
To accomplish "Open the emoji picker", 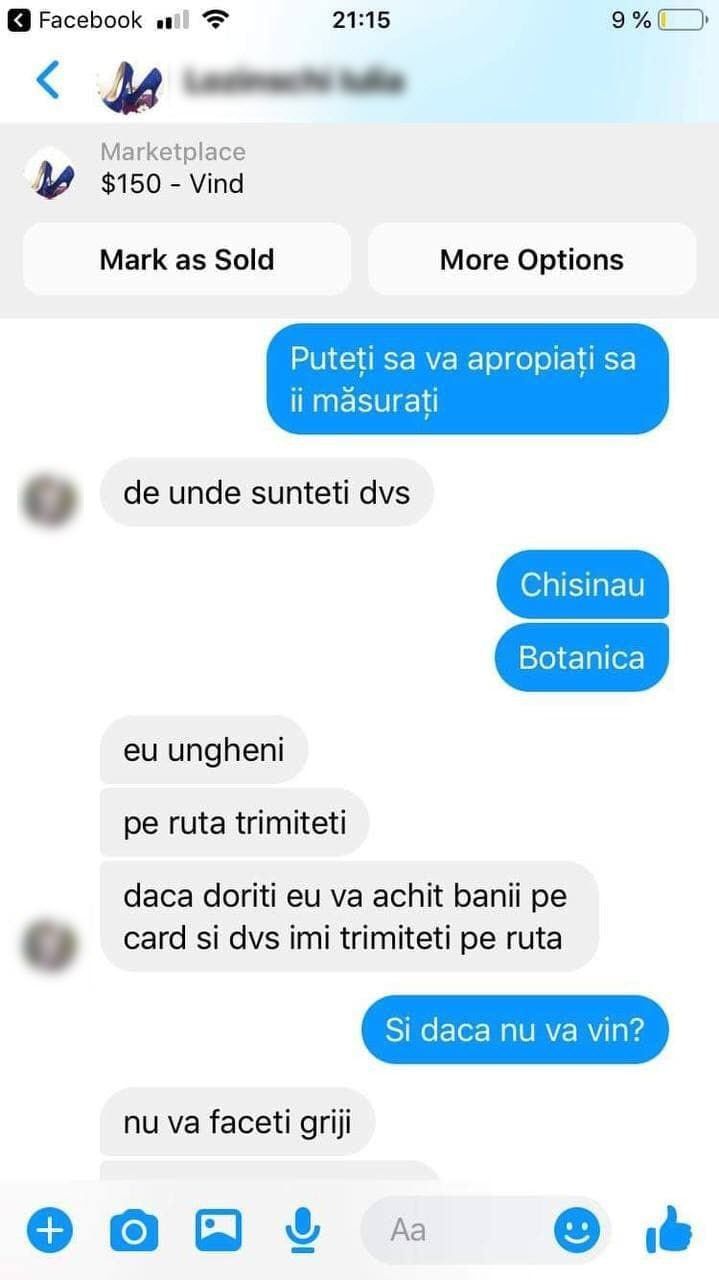I will point(577,1230).
